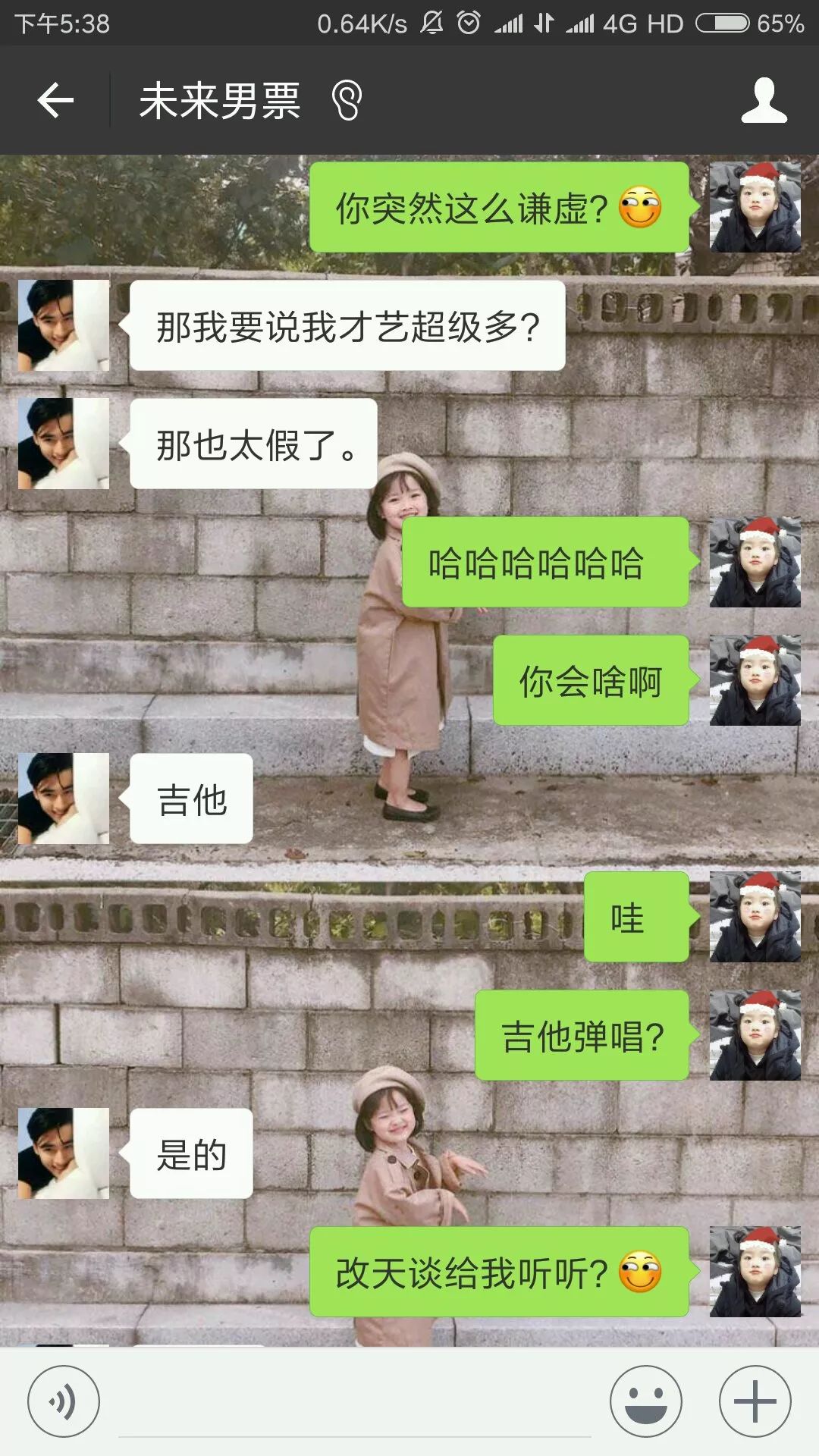Open the emoji sticker panel
Screen dimensions: 819x1456
coord(646,1401)
